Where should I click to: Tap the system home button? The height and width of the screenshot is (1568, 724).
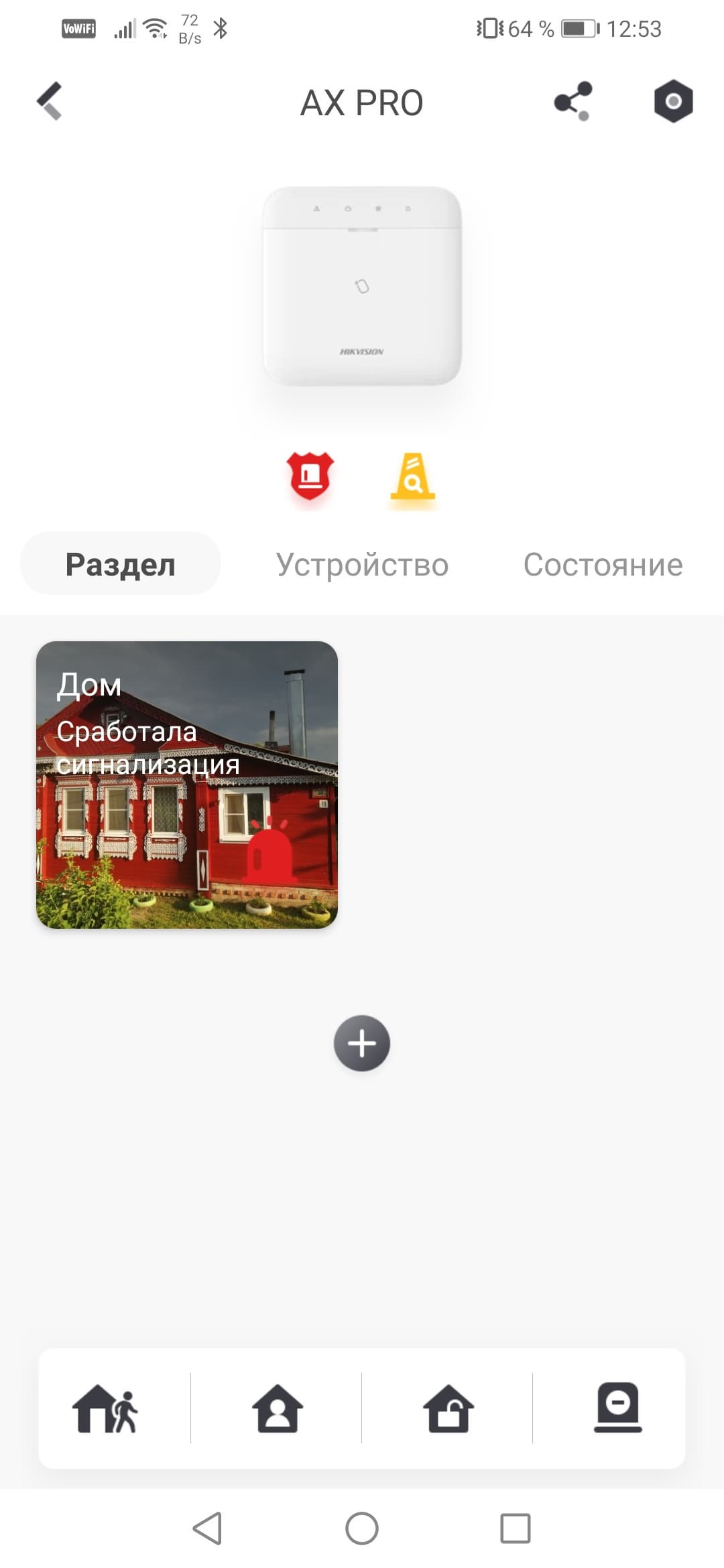click(x=362, y=1528)
